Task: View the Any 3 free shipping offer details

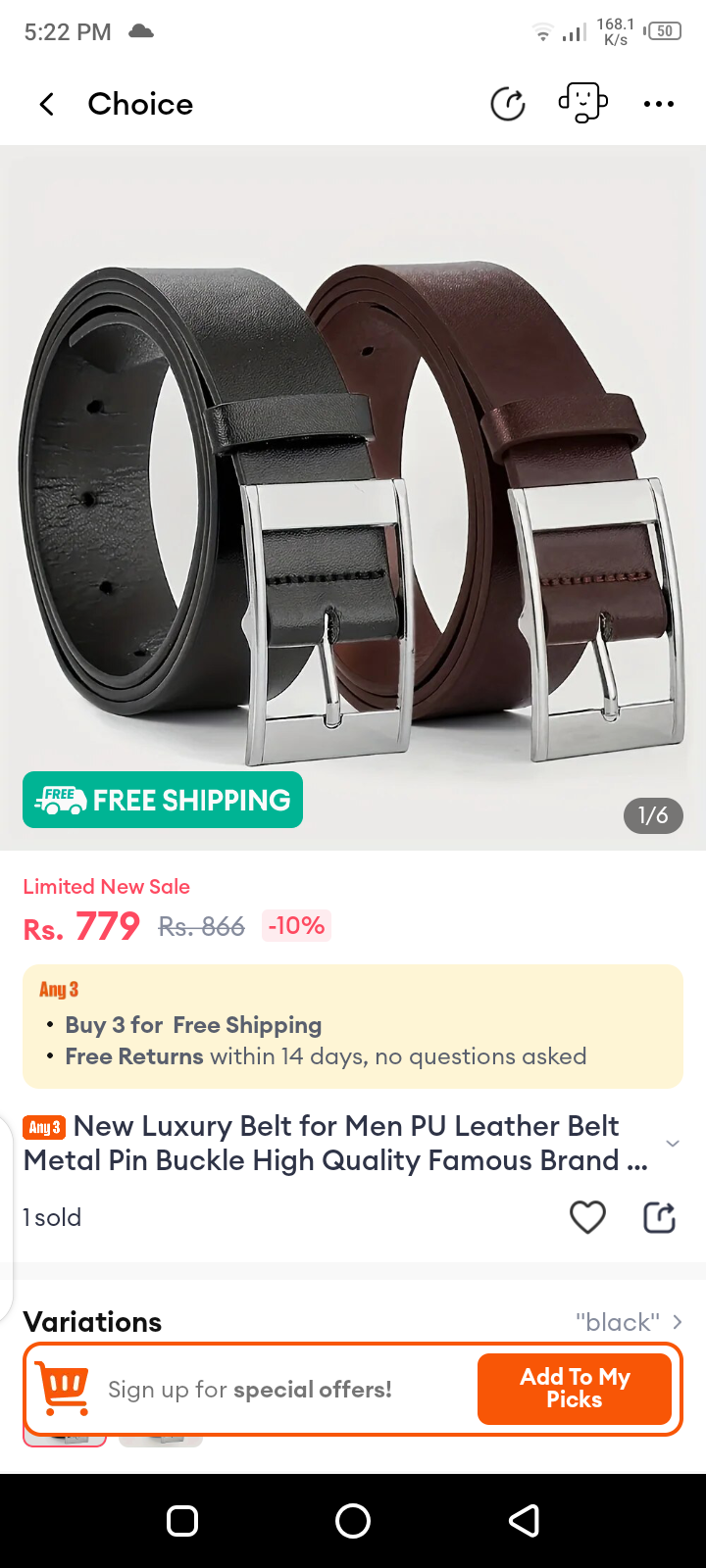Action: [x=353, y=1026]
